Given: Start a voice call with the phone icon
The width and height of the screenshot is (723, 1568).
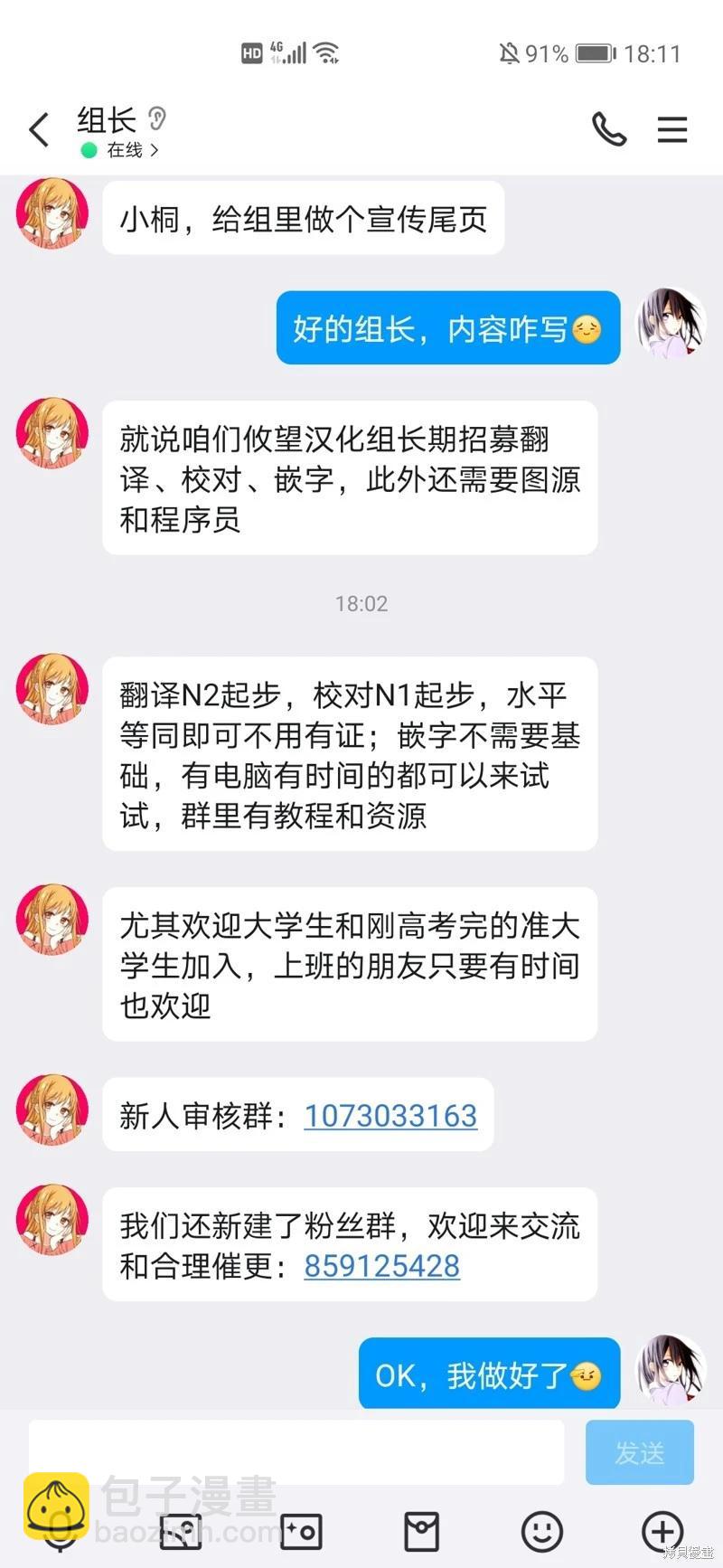Looking at the screenshot, I should pyautogui.click(x=609, y=129).
